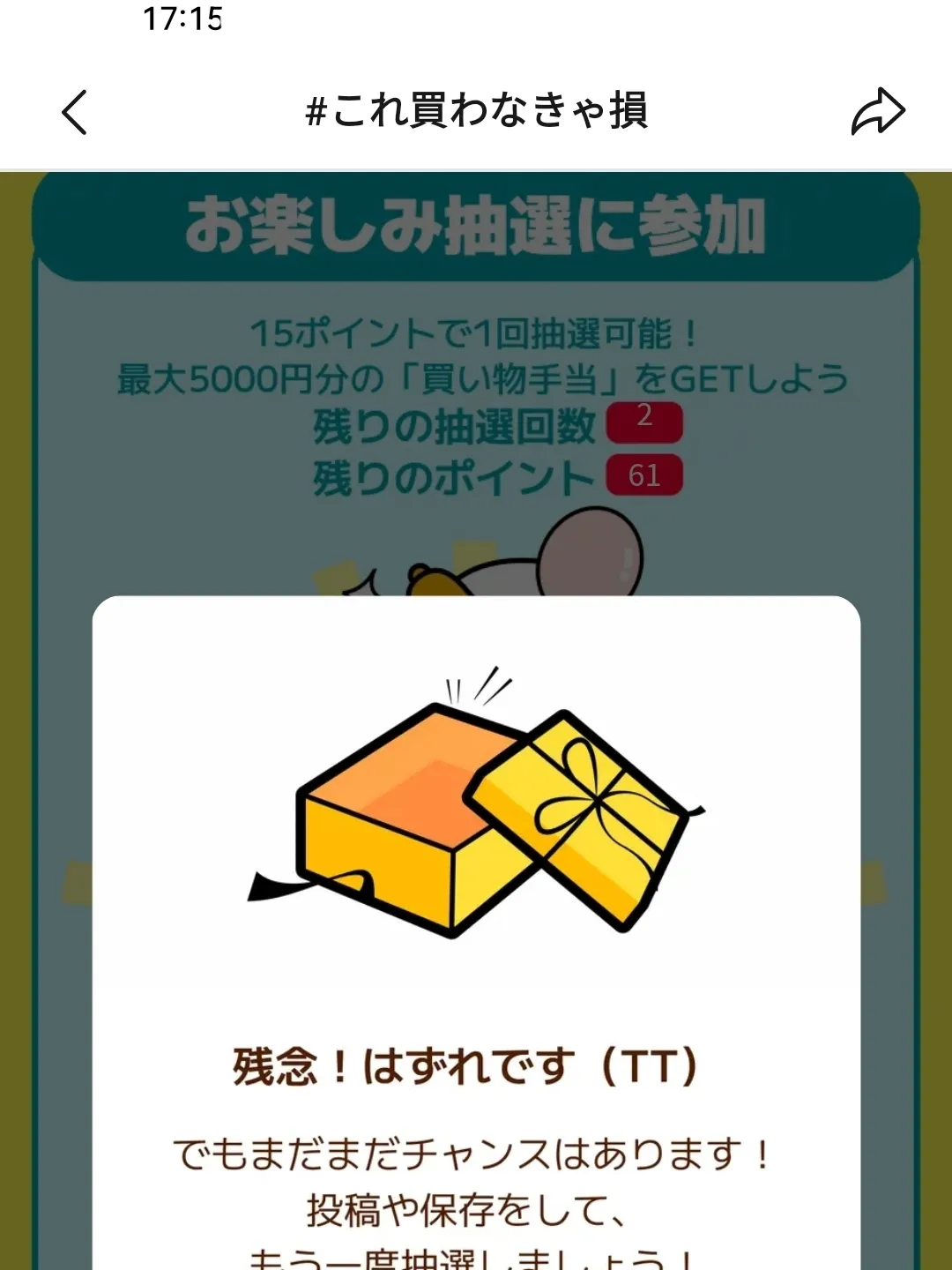The image size is (952, 1270).
Task: Go back from the #これ買わなきゃ損 page
Action: click(x=75, y=112)
